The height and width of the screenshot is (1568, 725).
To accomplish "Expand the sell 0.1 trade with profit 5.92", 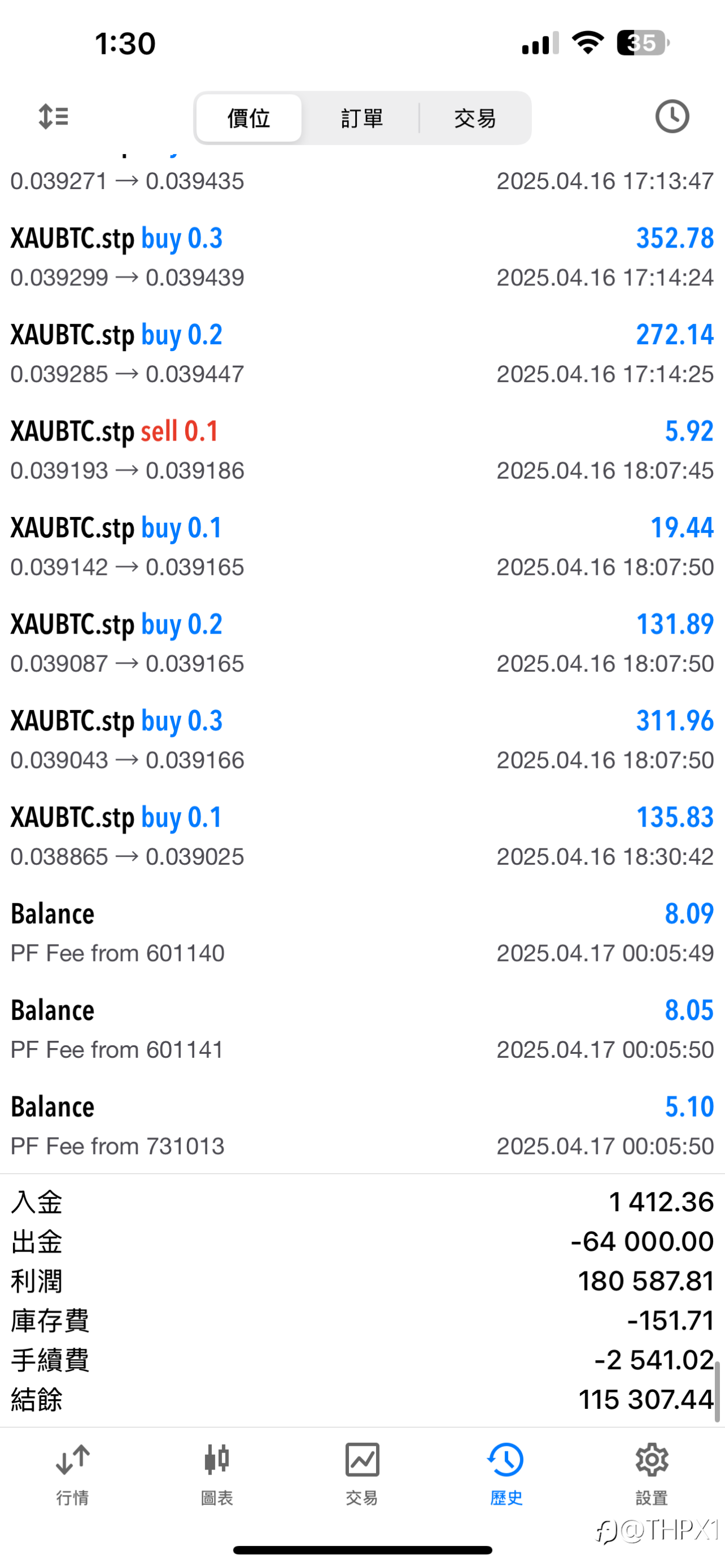I will (x=362, y=450).
